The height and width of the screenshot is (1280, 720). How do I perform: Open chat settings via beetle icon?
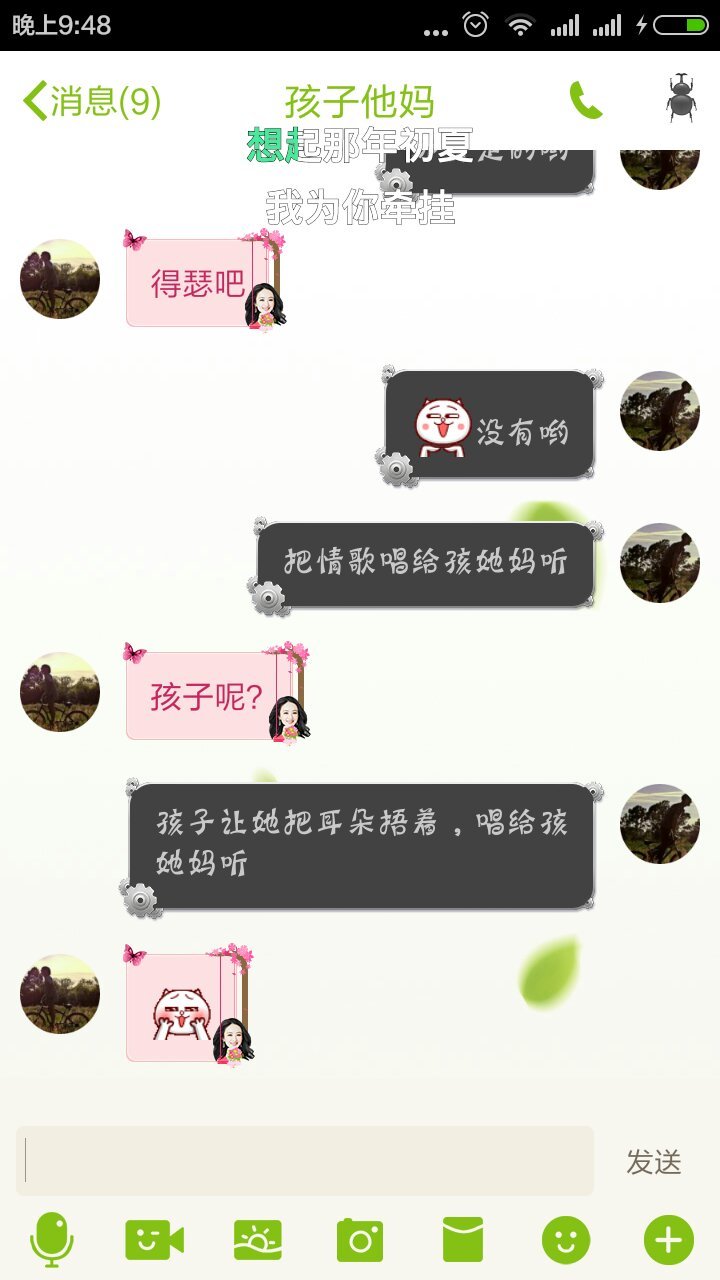[681, 99]
